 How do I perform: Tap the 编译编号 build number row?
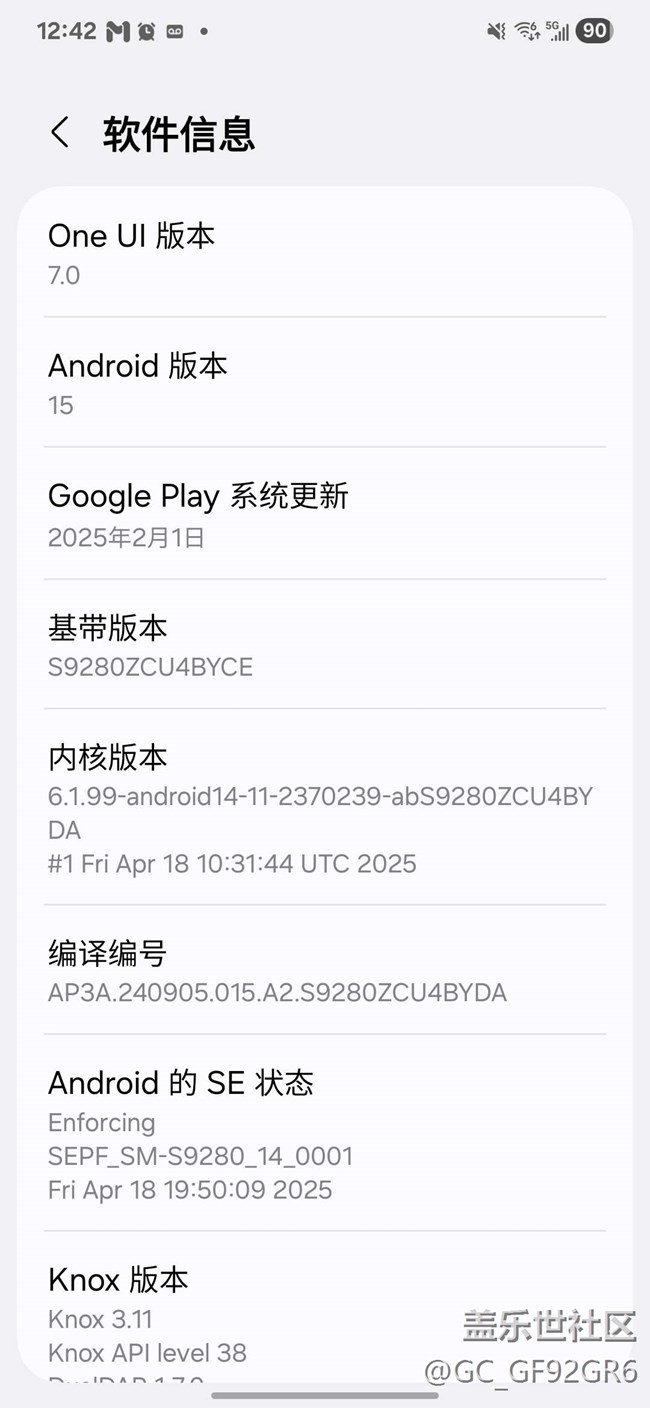324,971
